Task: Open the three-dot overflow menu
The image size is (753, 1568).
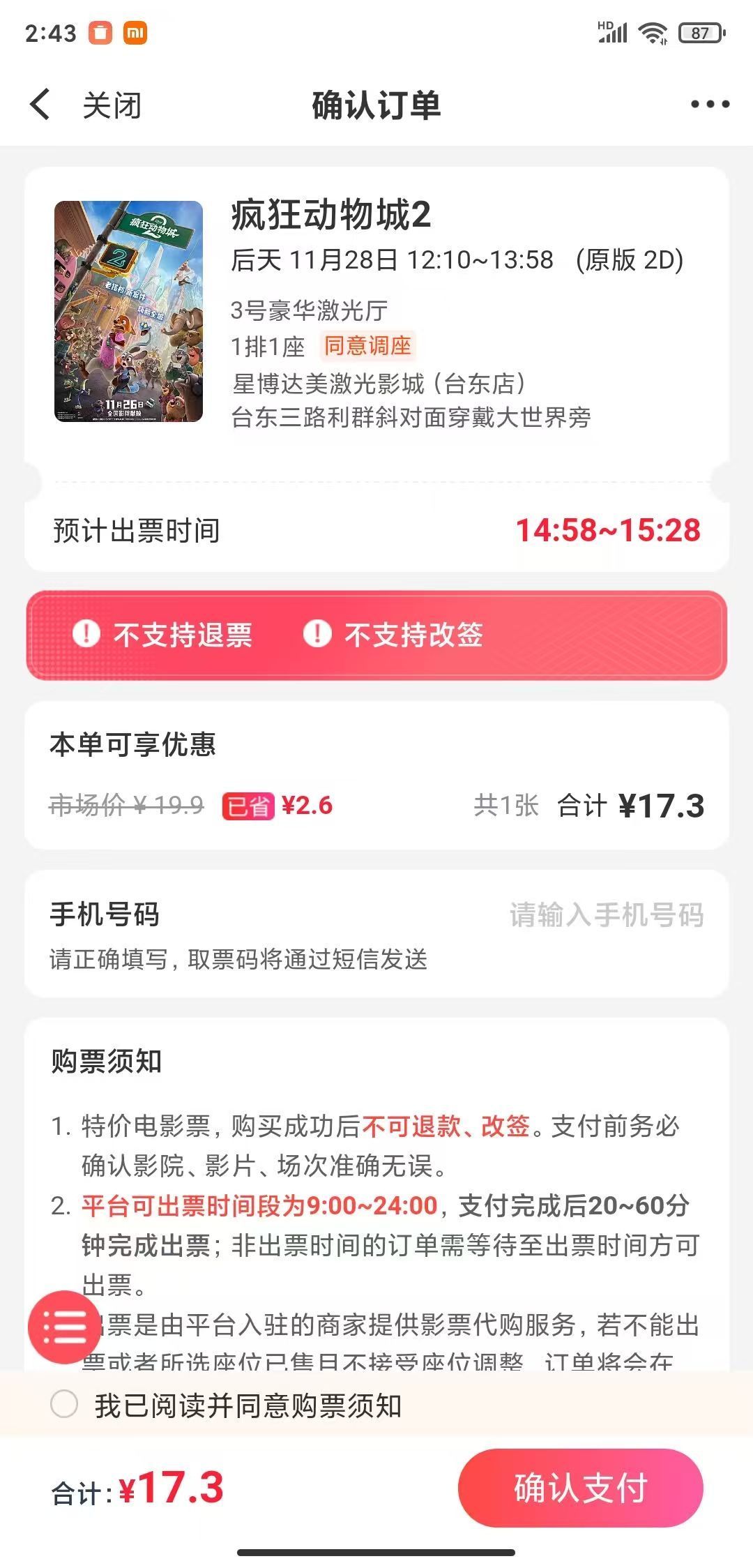Action: click(x=709, y=105)
